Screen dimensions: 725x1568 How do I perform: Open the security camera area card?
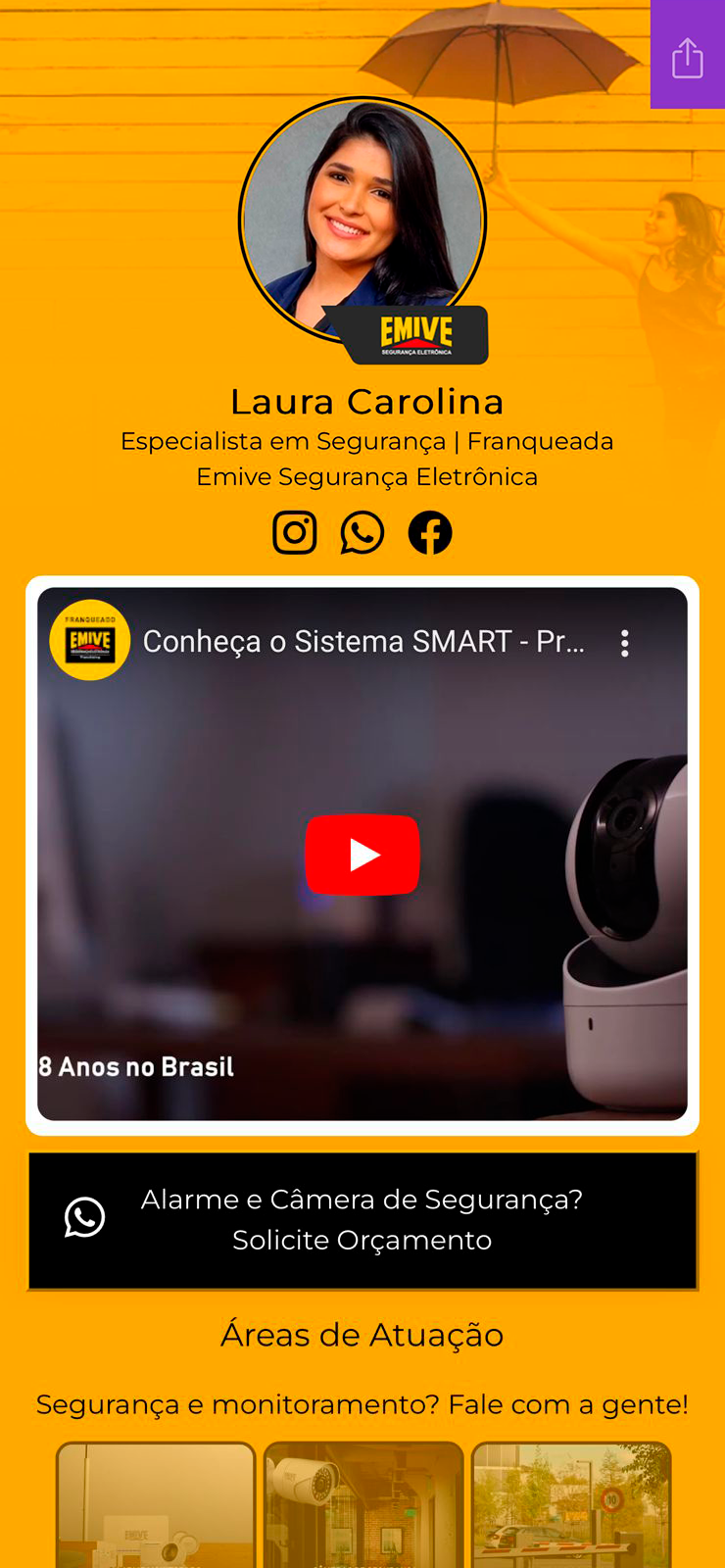click(x=363, y=1504)
